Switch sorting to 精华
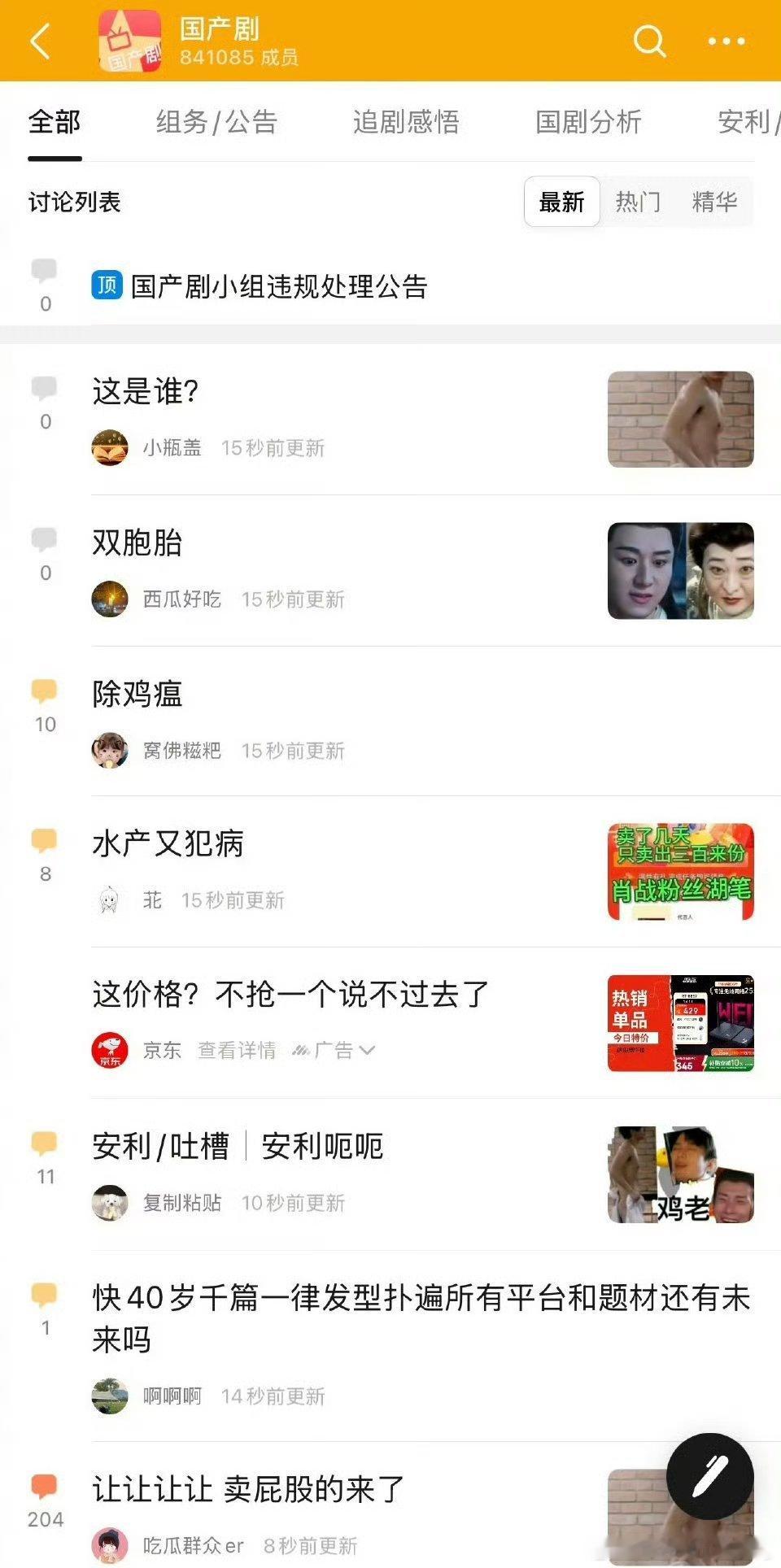 point(713,203)
